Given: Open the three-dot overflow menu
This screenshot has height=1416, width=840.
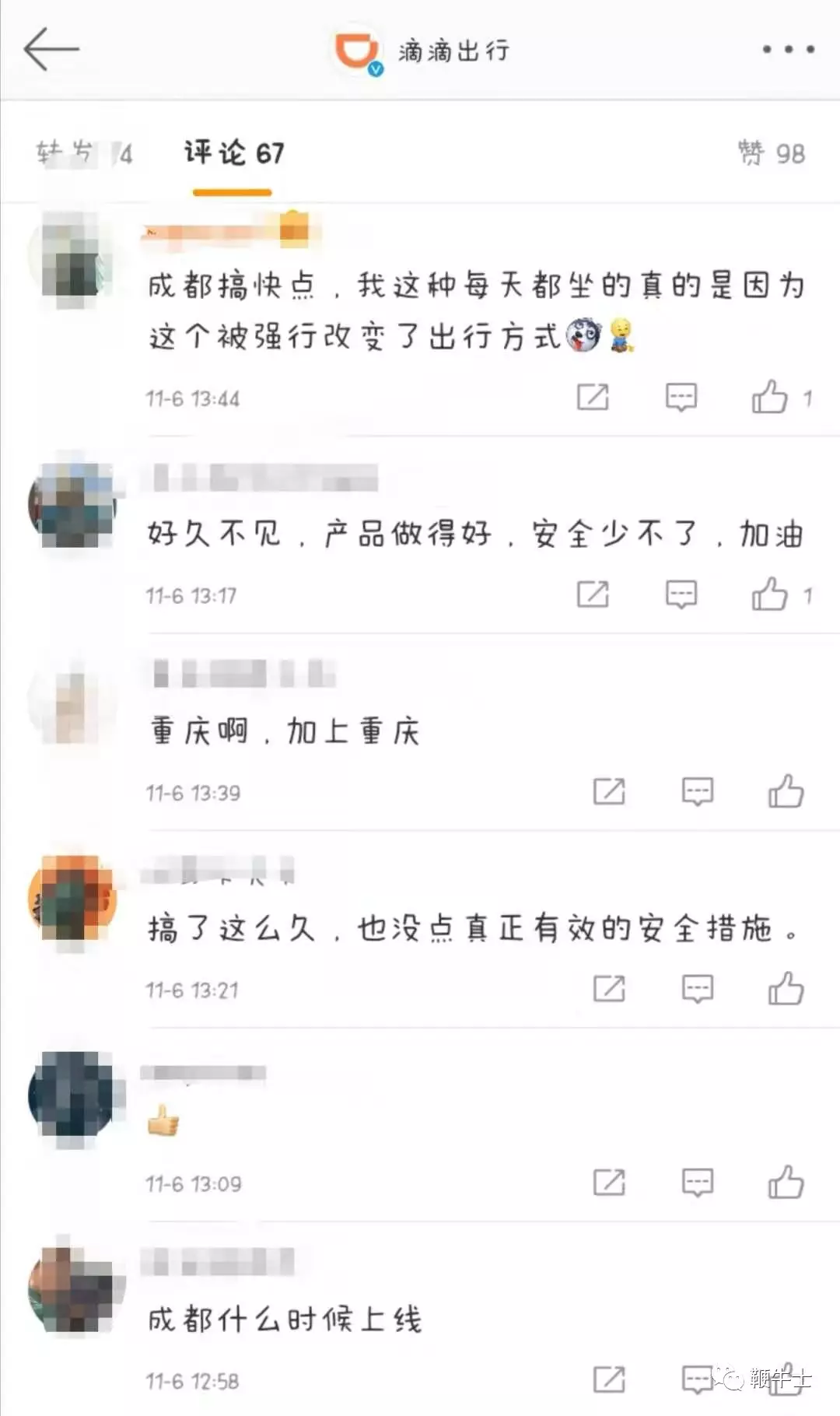Looking at the screenshot, I should click(x=788, y=49).
